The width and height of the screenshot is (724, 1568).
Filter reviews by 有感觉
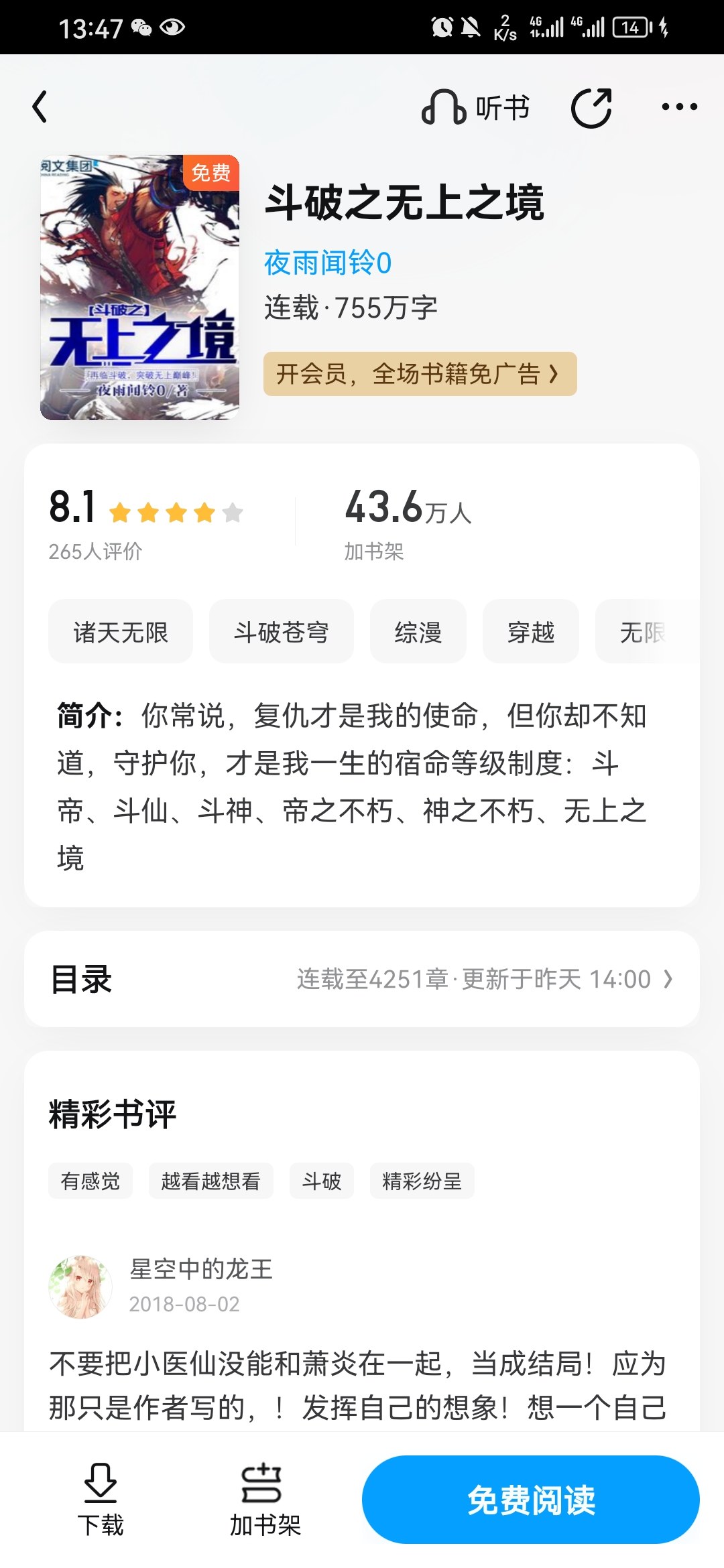[90, 1181]
